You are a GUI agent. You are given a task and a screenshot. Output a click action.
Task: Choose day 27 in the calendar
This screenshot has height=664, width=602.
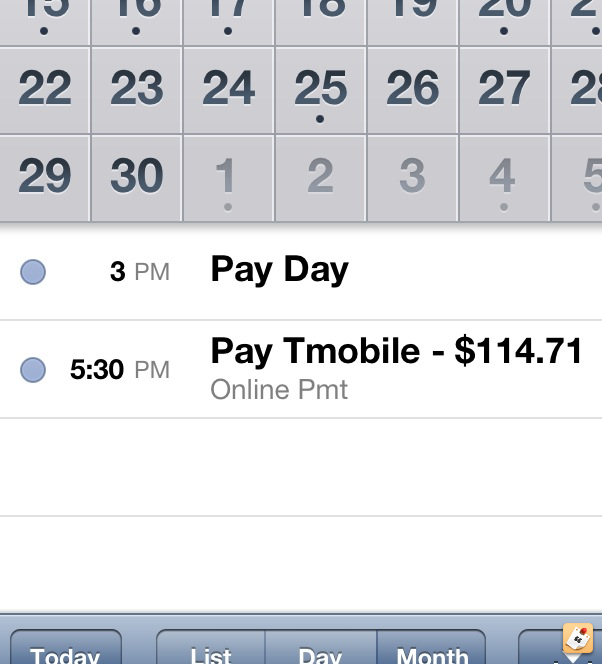(505, 91)
